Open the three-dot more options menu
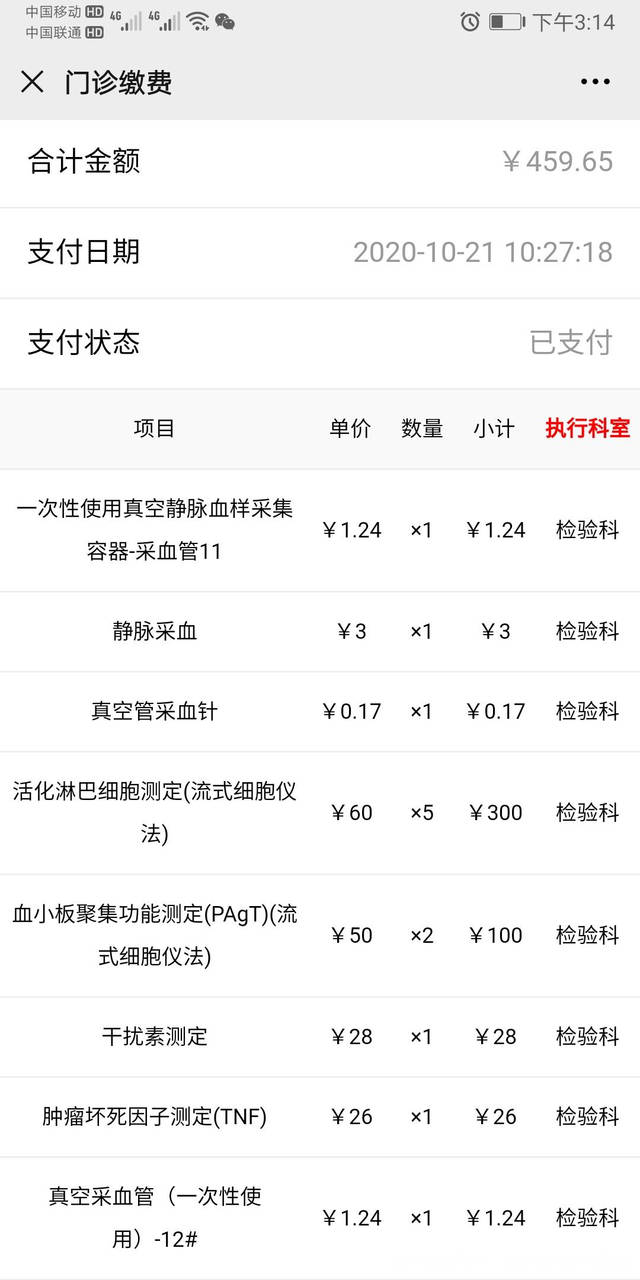Image resolution: width=640 pixels, height=1280 pixels. pyautogui.click(x=595, y=82)
